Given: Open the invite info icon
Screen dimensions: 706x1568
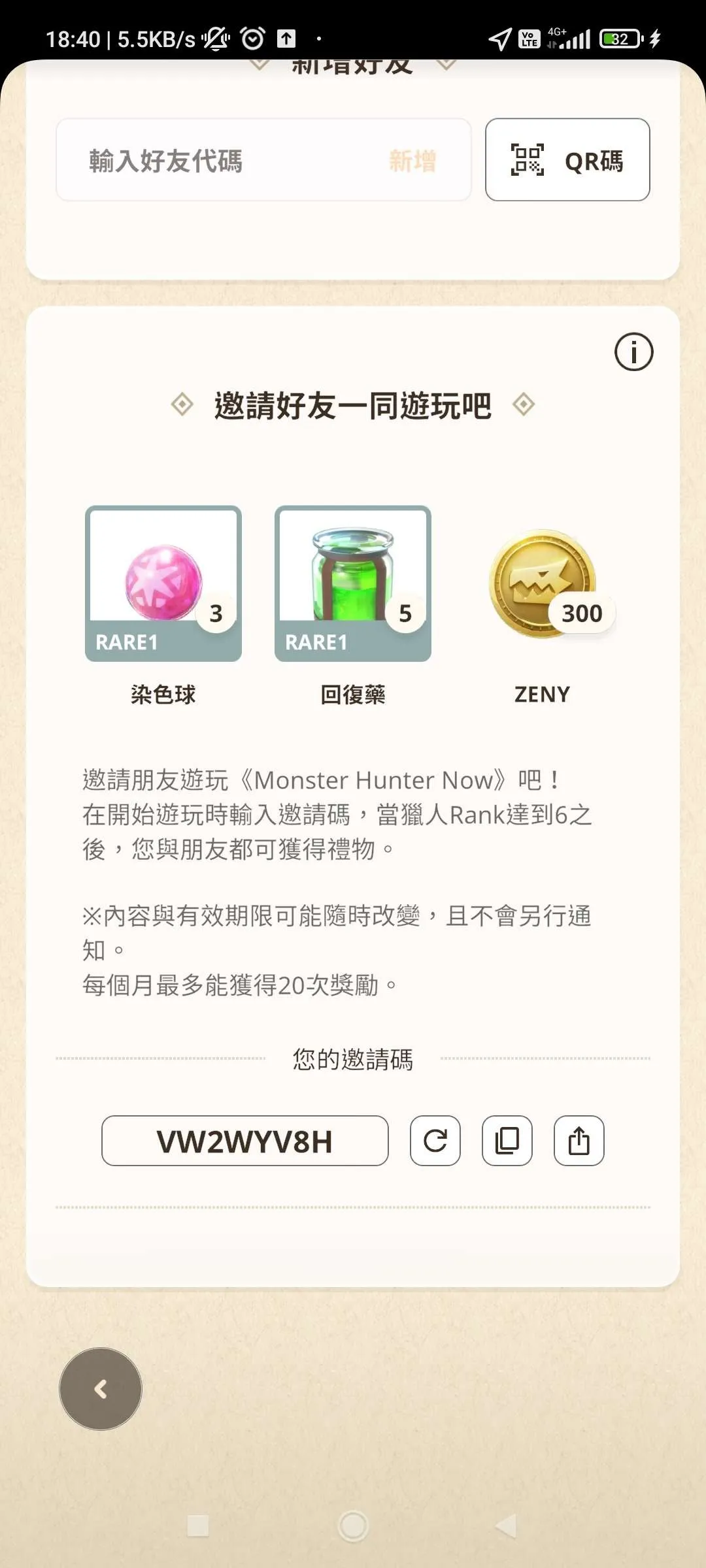Looking at the screenshot, I should (x=633, y=352).
